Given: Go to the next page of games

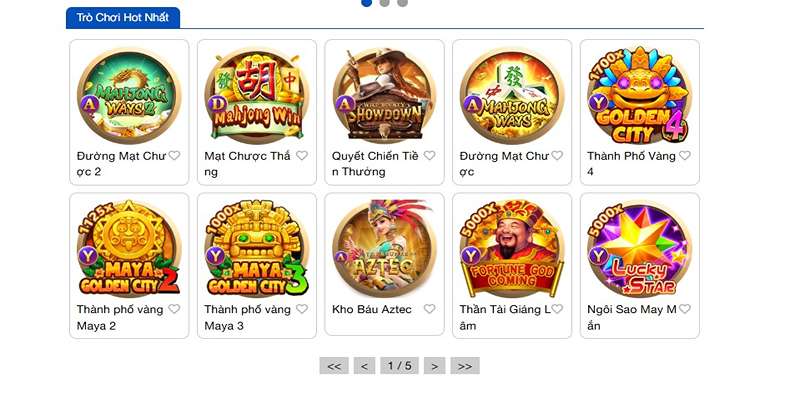Looking at the screenshot, I should [434, 366].
